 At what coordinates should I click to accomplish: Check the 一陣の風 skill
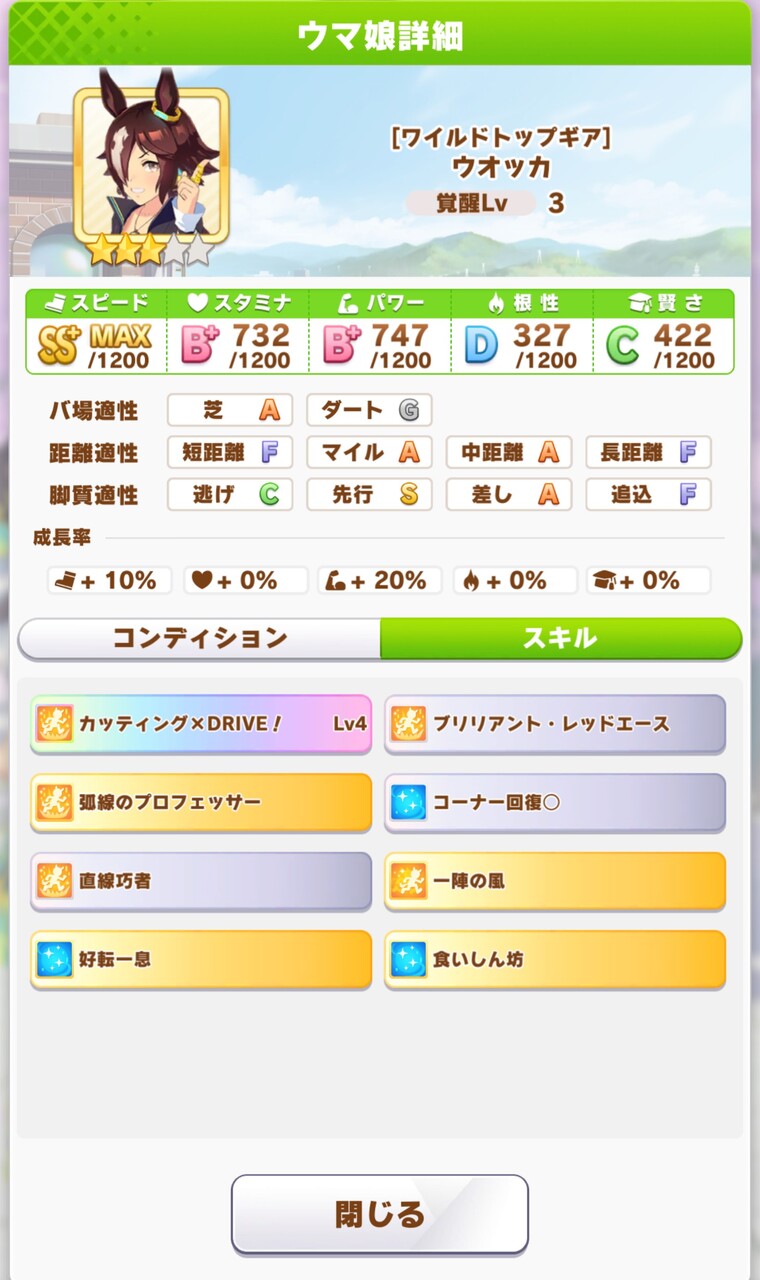(555, 881)
